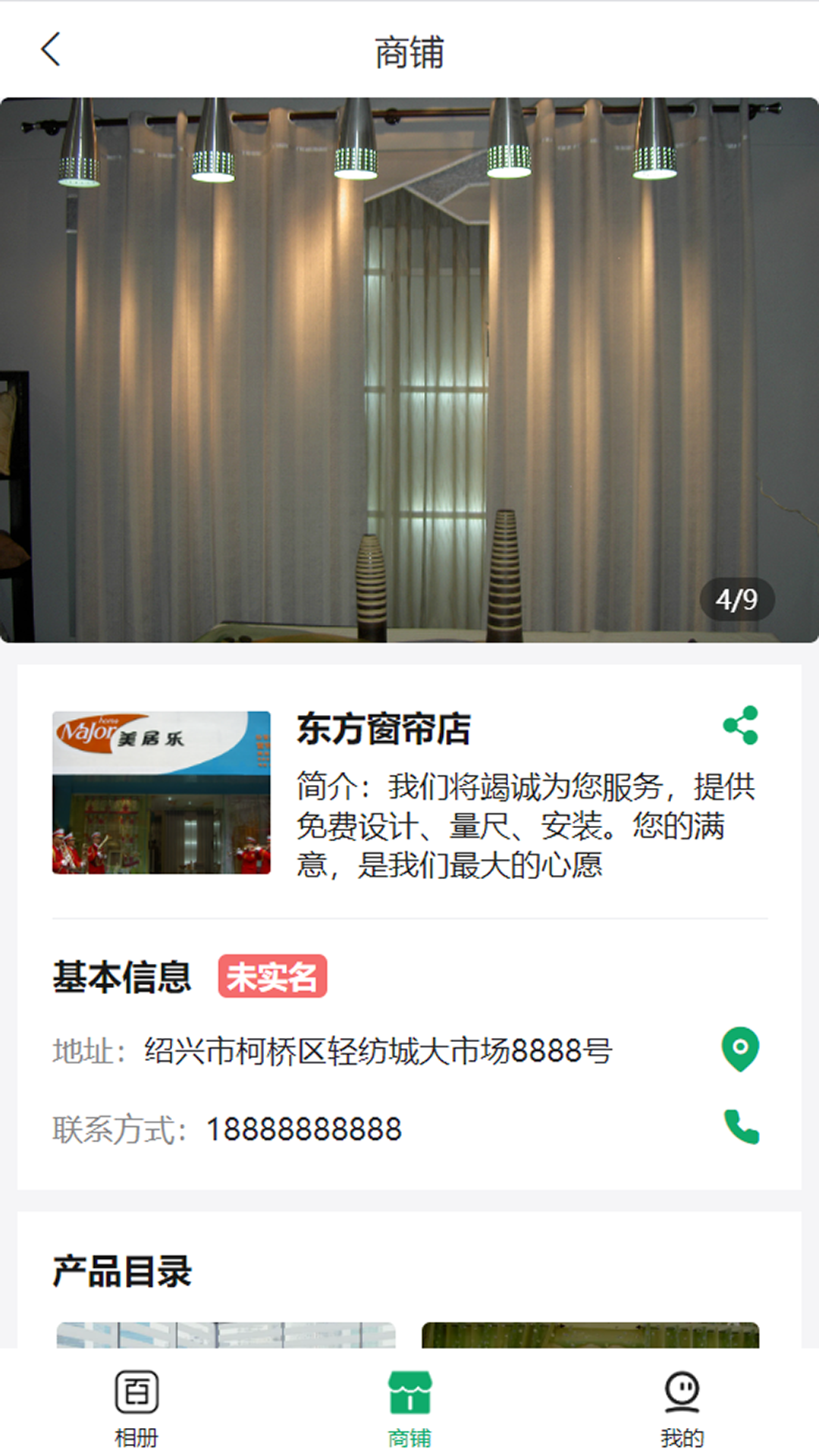Open map via the green location pin icon
Viewport: 819px width, 1456px height.
[739, 1049]
